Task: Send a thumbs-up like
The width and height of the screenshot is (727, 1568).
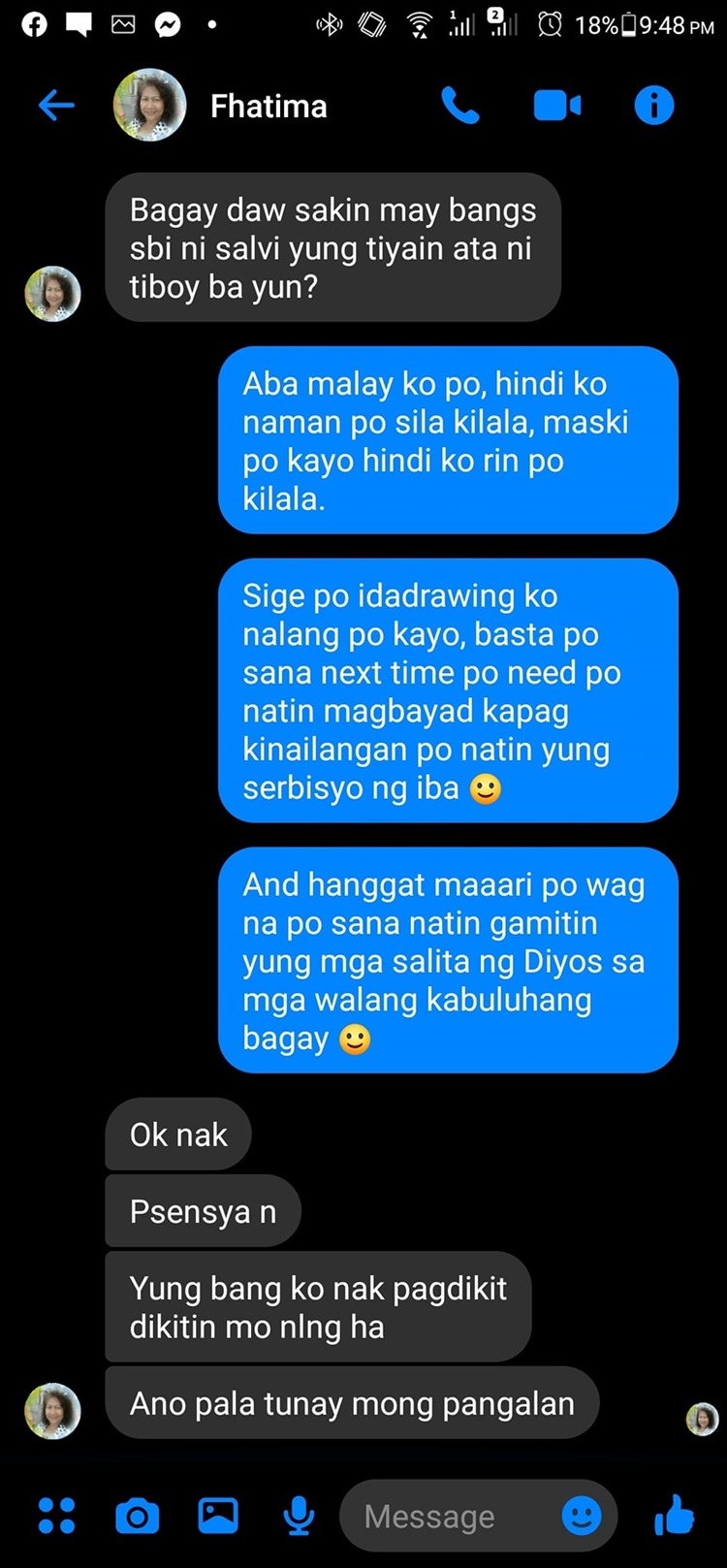Action: (674, 1514)
